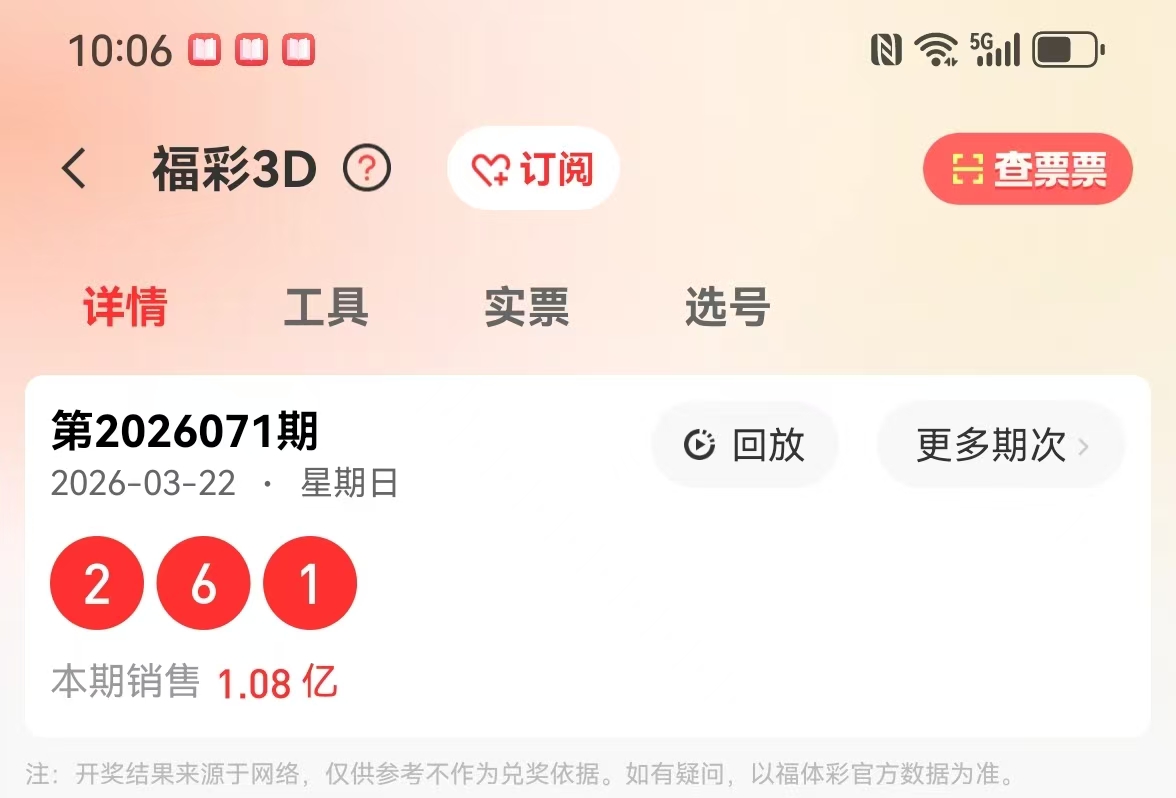The height and width of the screenshot is (798, 1176).
Task: Go back using the arrow icon
Action: click(75, 169)
